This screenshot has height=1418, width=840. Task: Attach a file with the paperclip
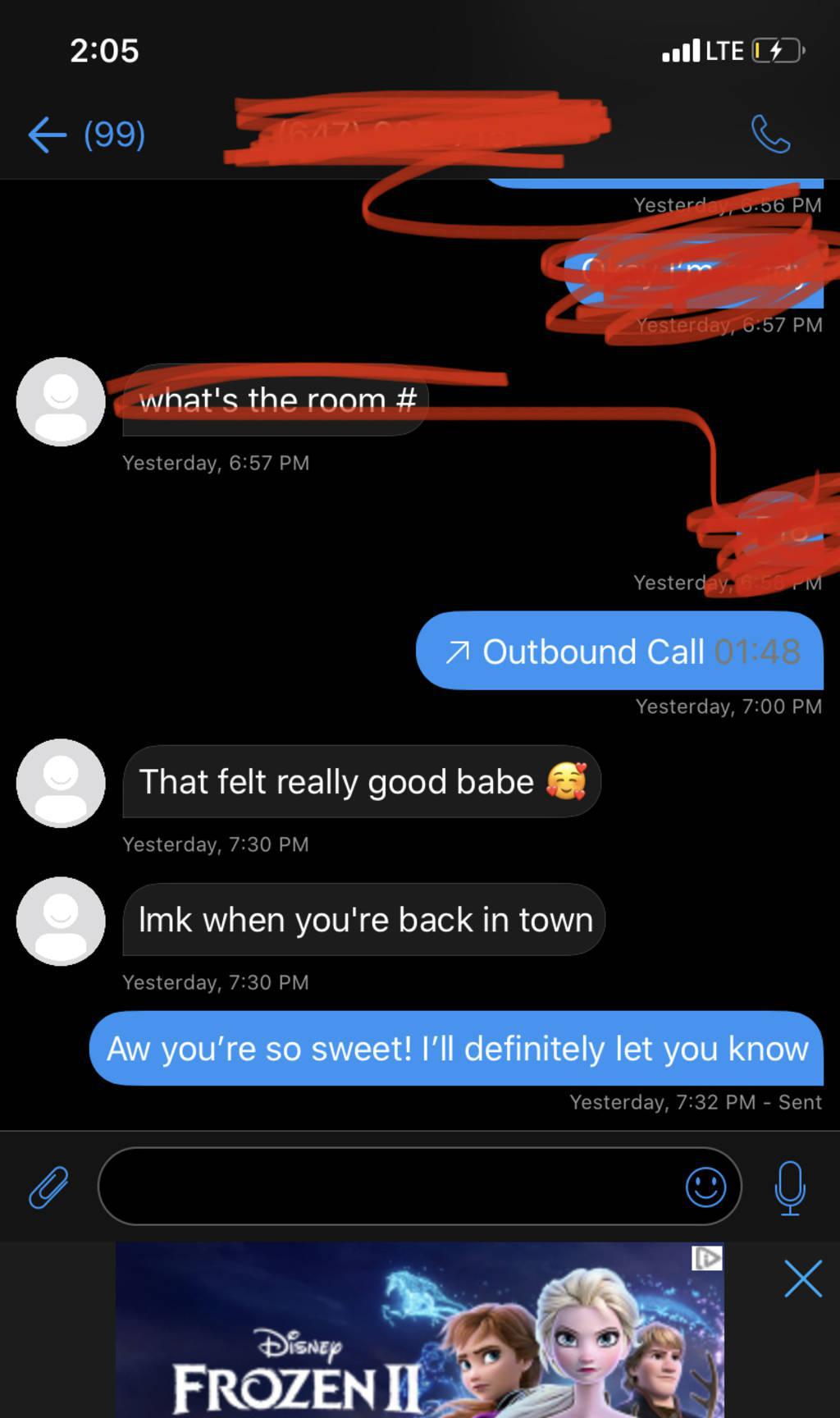click(48, 1187)
